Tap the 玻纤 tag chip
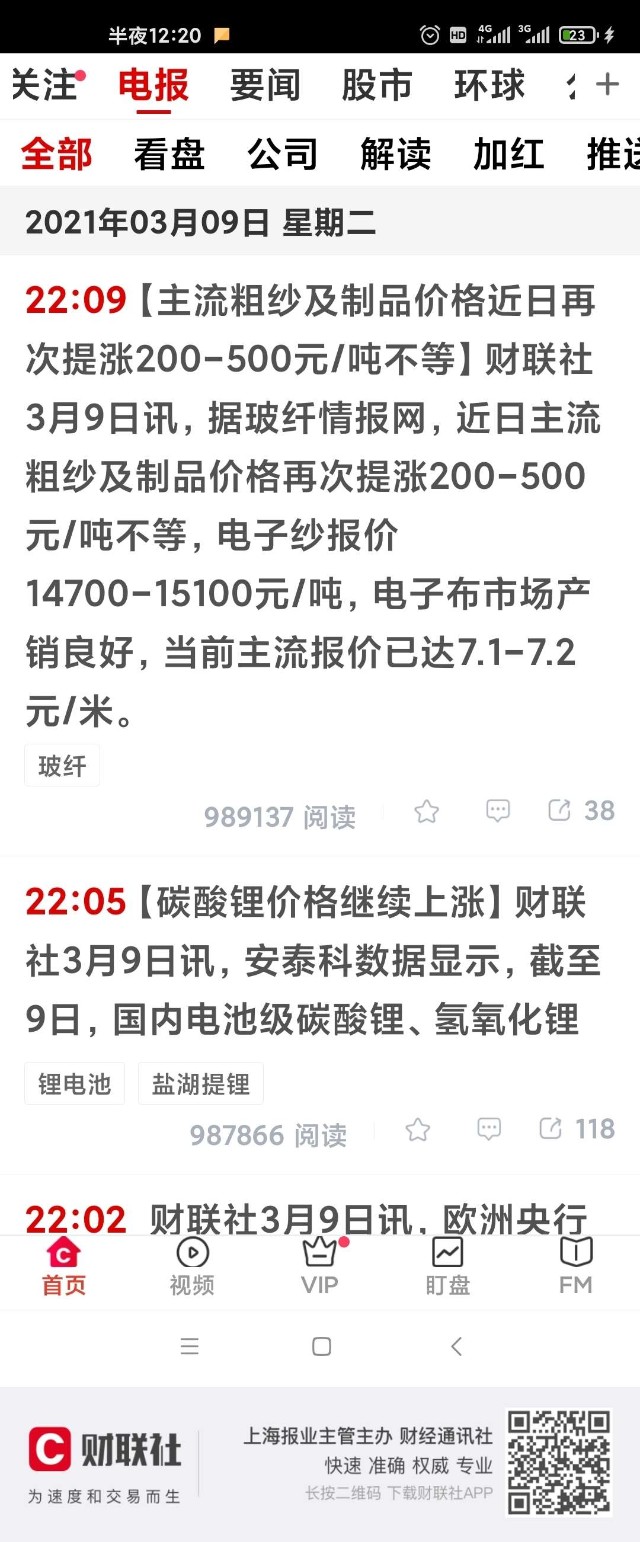The width and height of the screenshot is (640, 1542). tap(62, 767)
